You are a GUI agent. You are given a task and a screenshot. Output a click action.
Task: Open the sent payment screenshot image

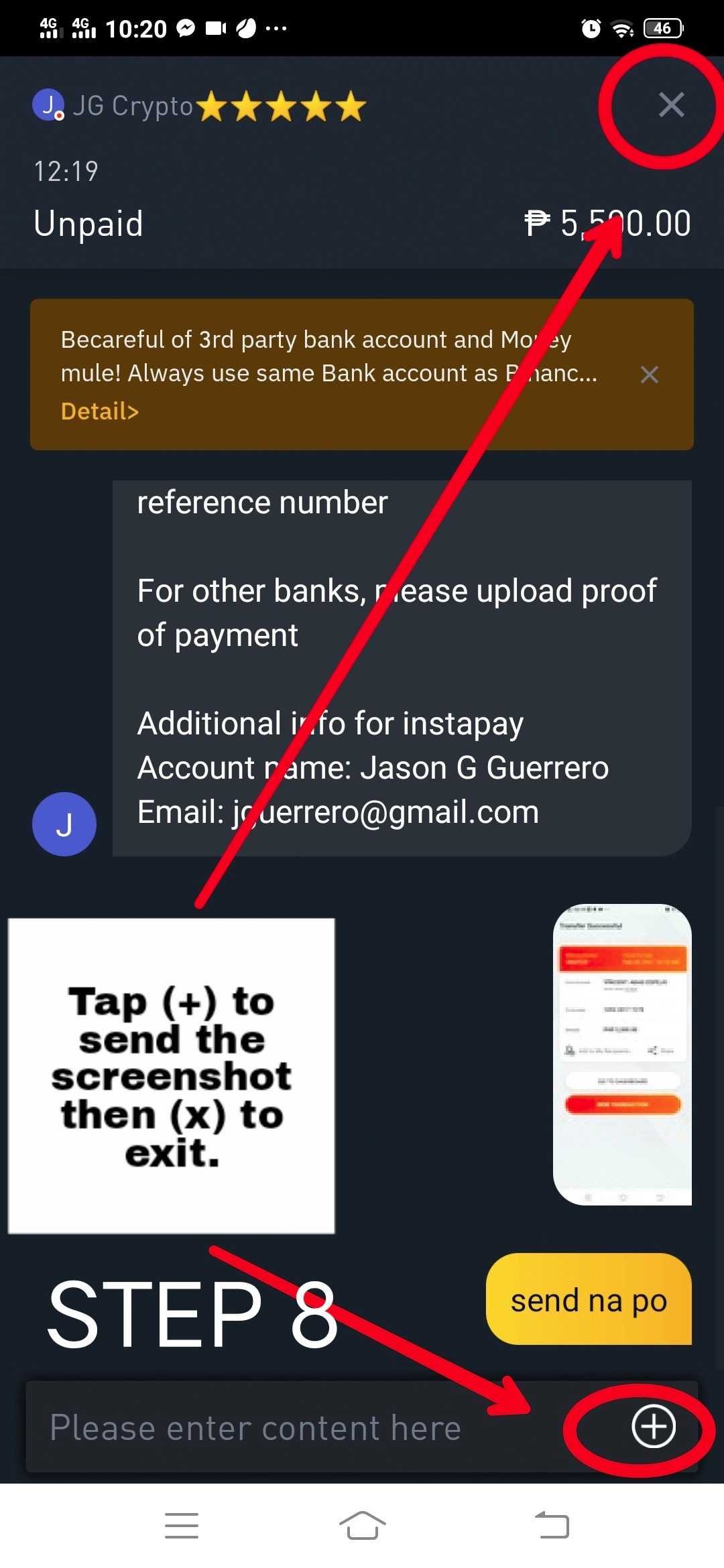click(622, 1054)
